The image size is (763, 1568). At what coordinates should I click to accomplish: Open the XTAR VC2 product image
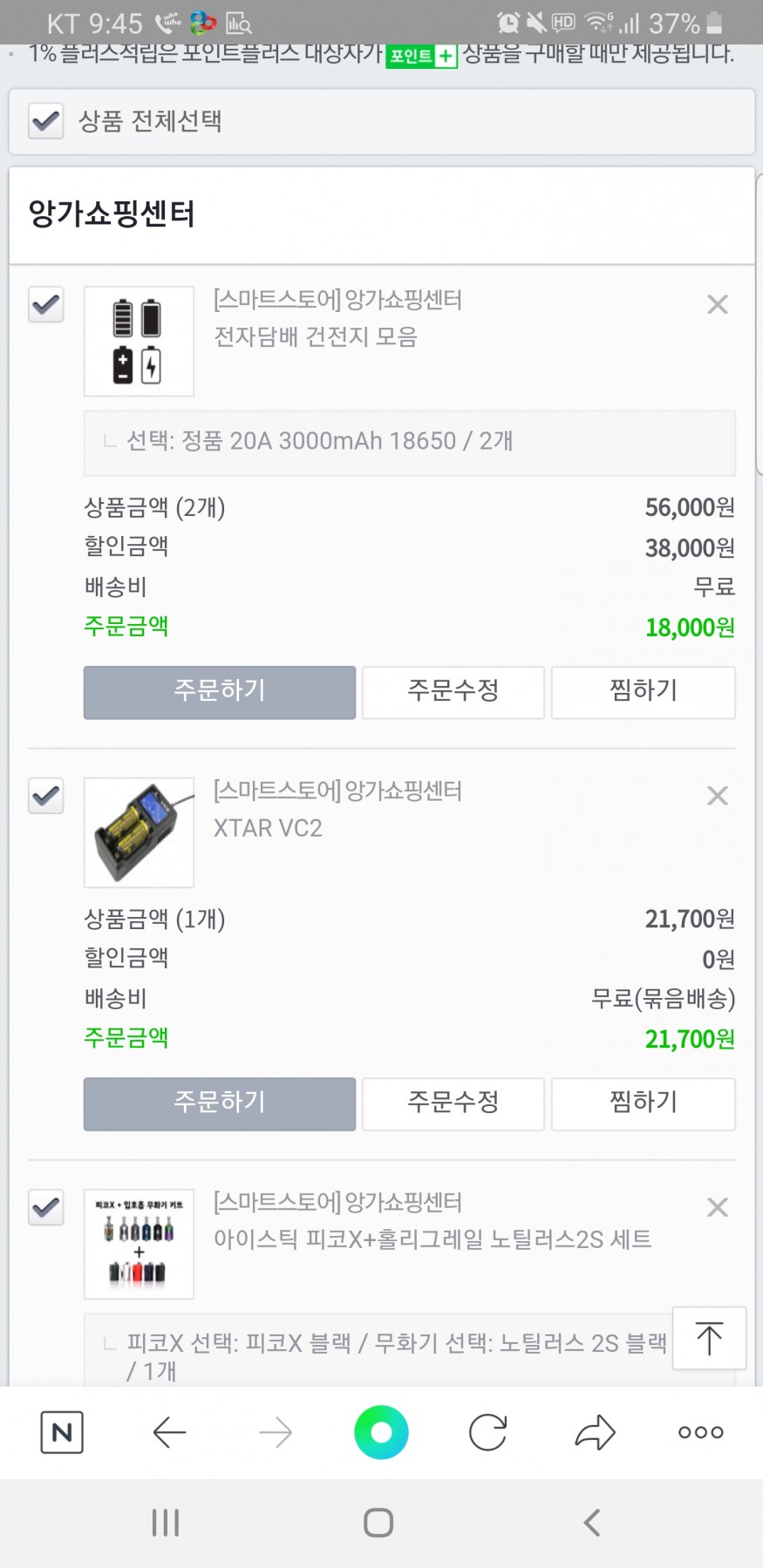139,832
